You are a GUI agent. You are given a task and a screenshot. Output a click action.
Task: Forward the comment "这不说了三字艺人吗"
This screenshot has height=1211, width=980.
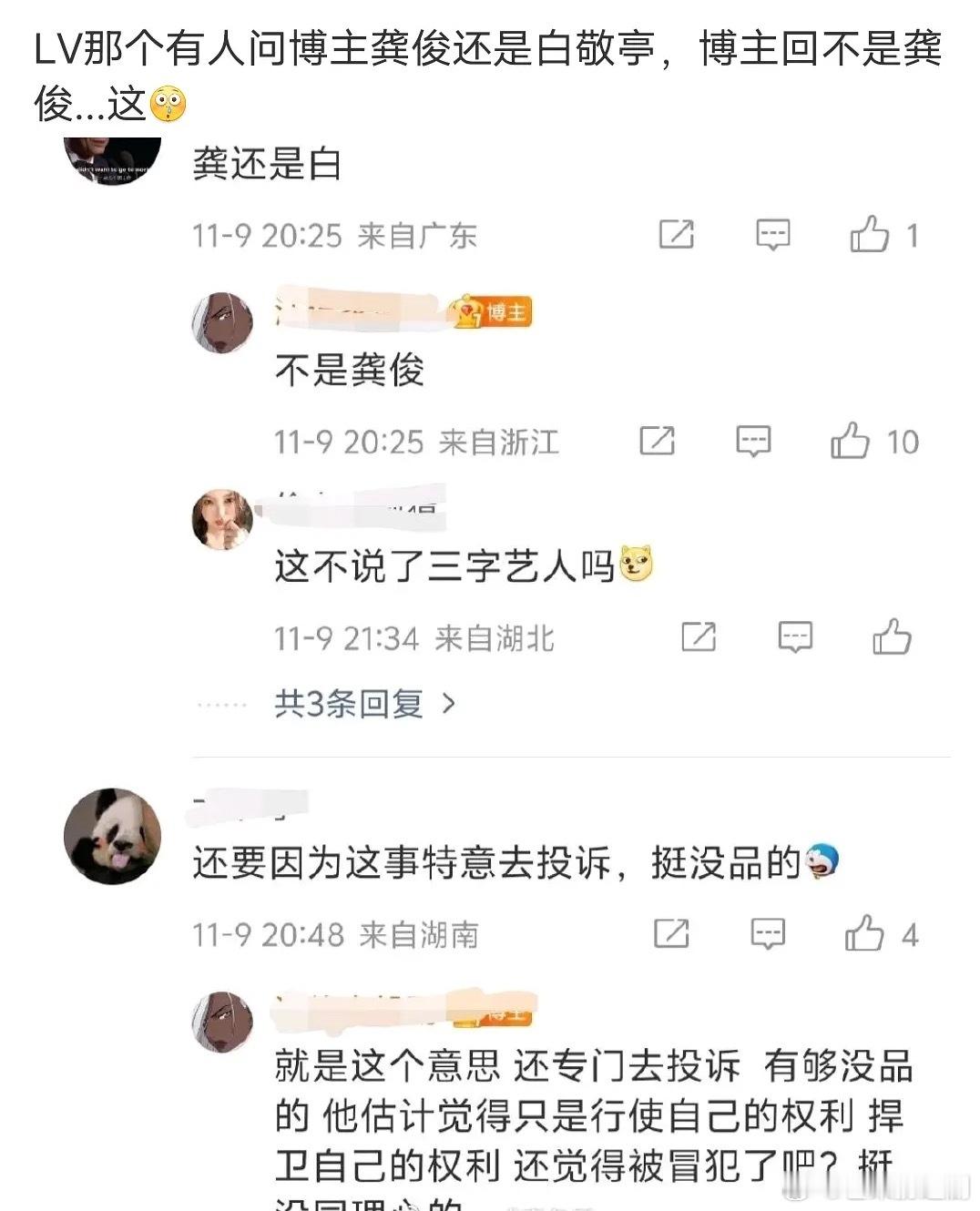pos(698,637)
